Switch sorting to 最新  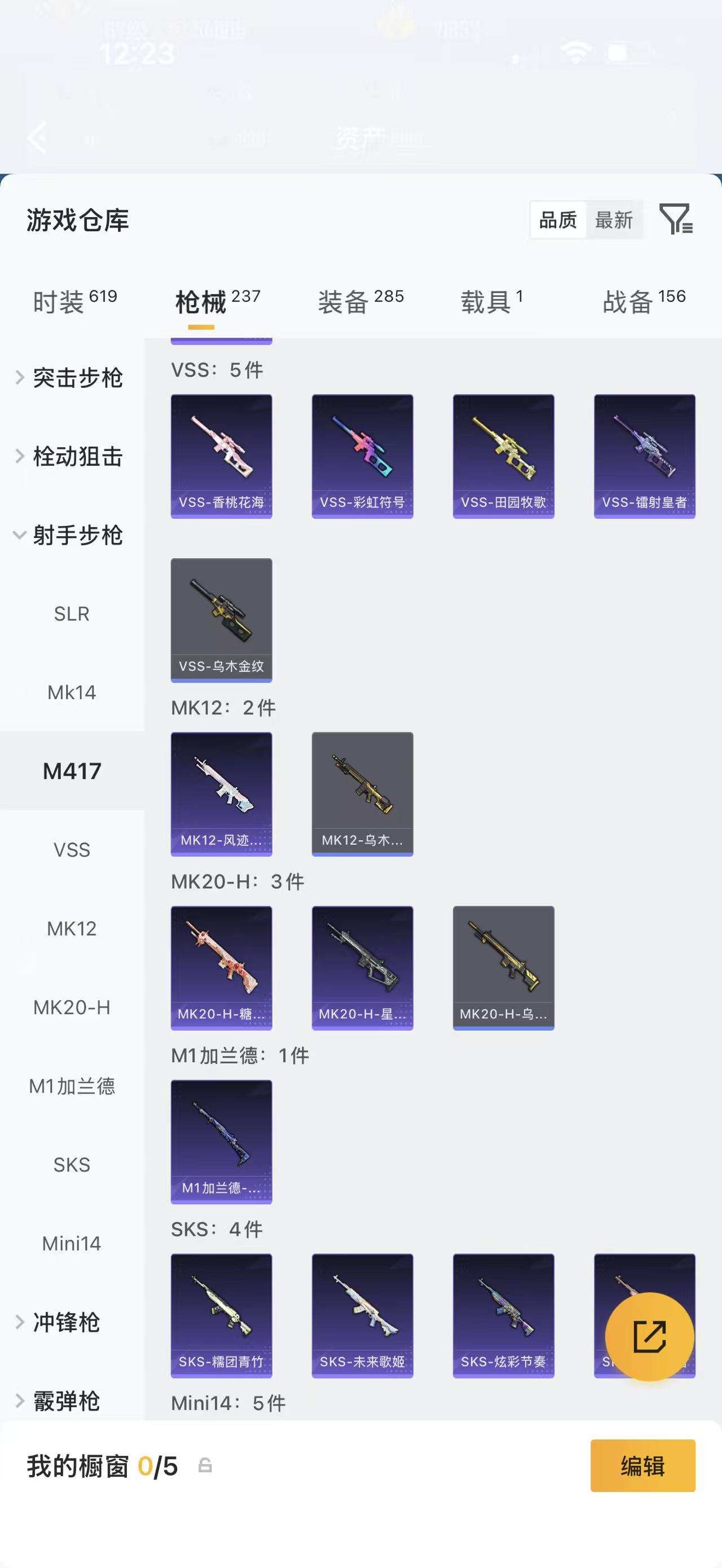click(x=614, y=220)
